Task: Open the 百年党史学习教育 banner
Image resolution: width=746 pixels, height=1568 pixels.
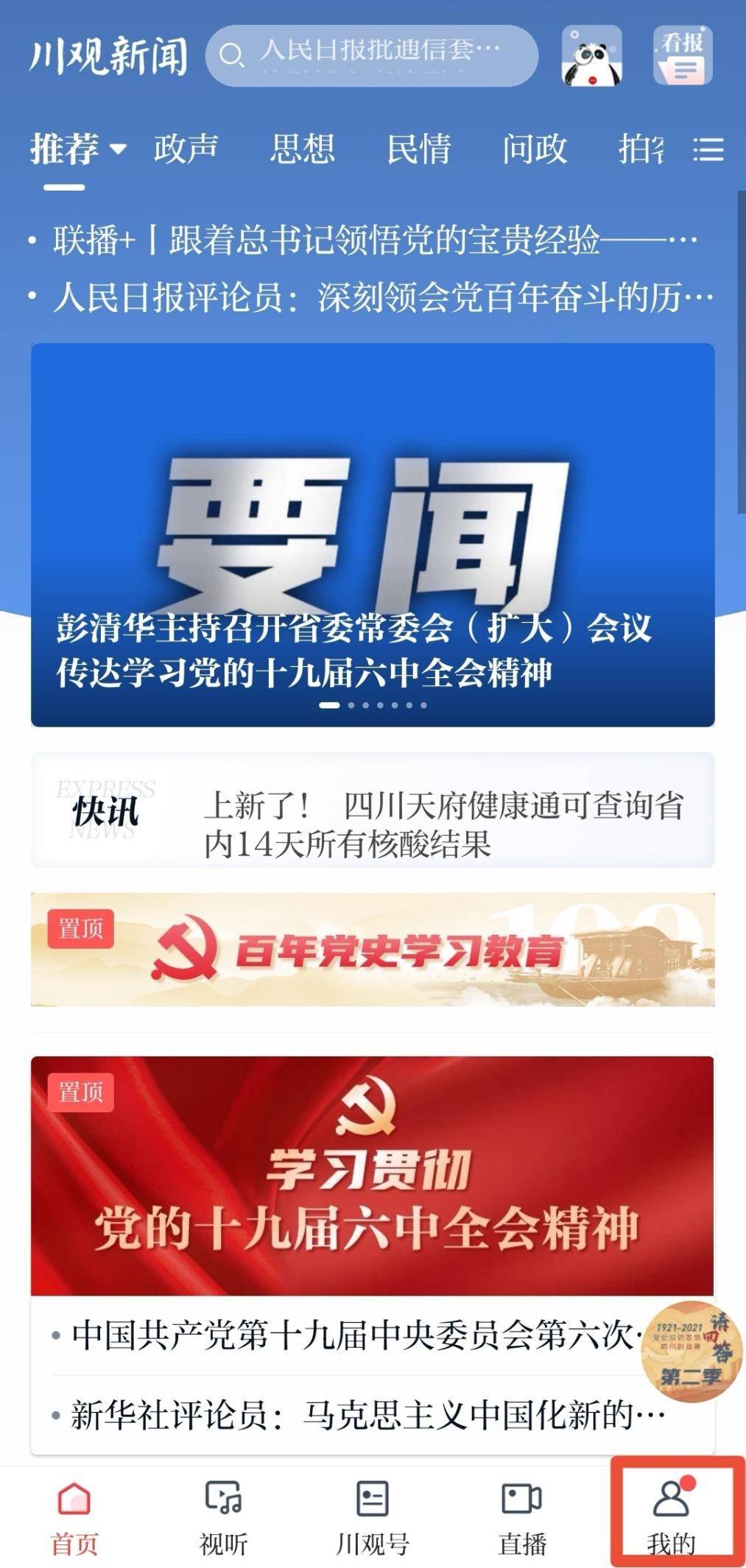Action: 372,950
